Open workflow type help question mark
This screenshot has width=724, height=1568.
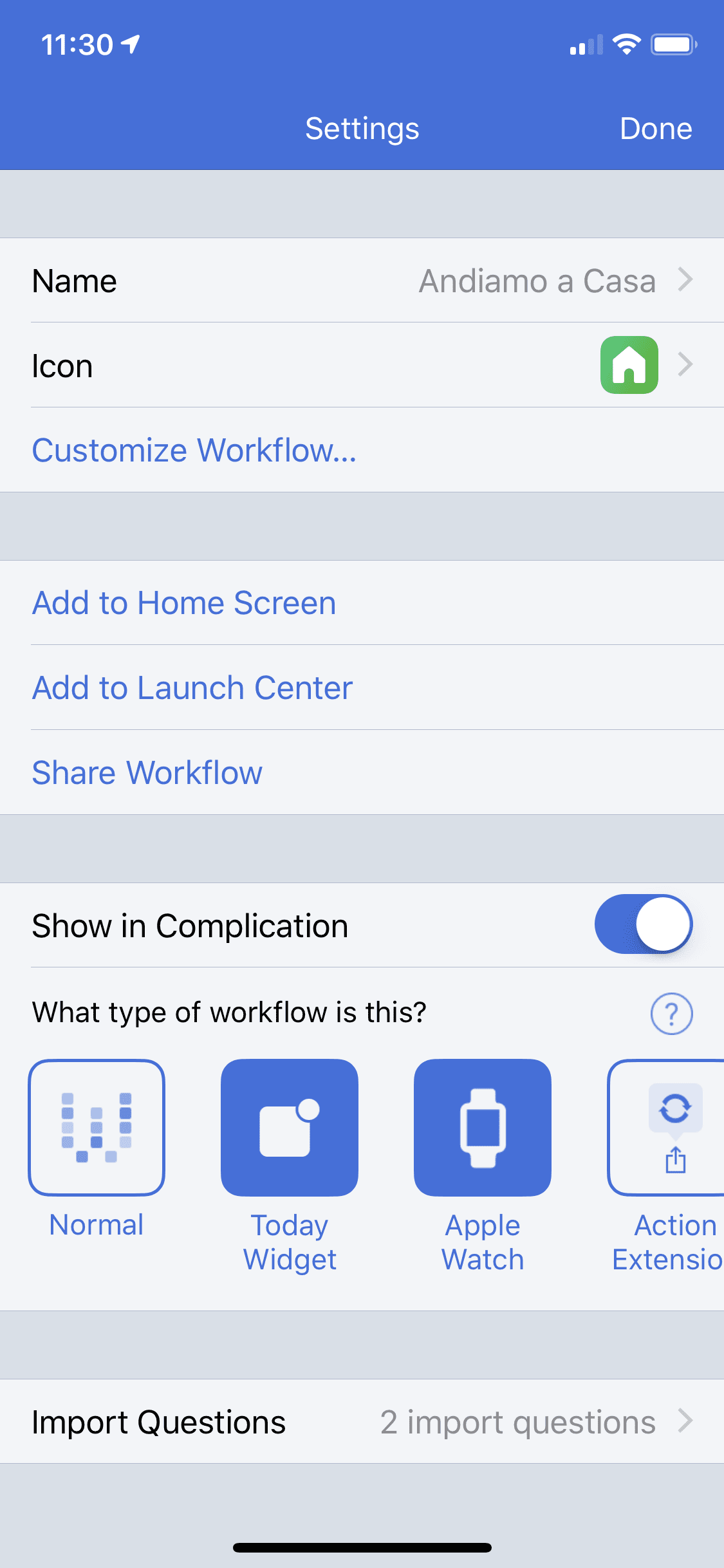point(671,1014)
